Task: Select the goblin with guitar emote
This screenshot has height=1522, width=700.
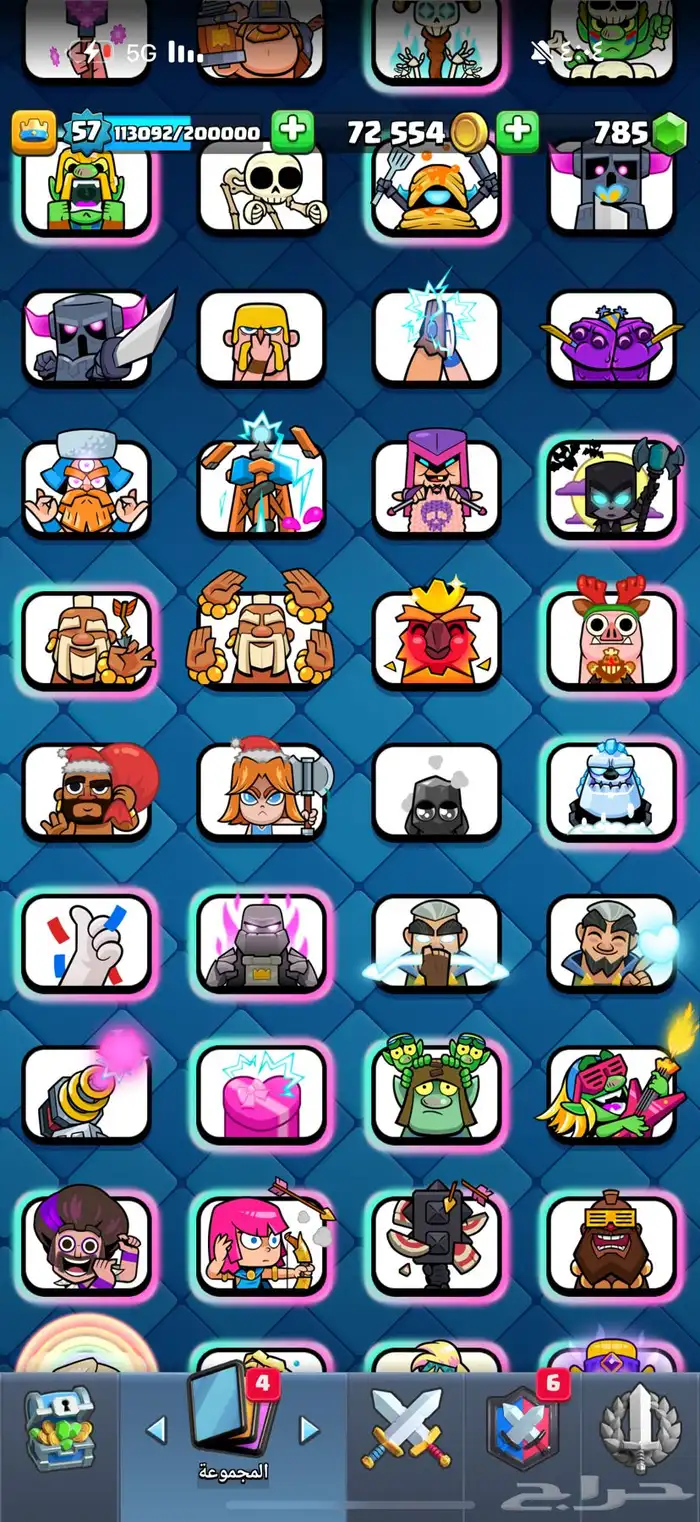Action: click(612, 1095)
